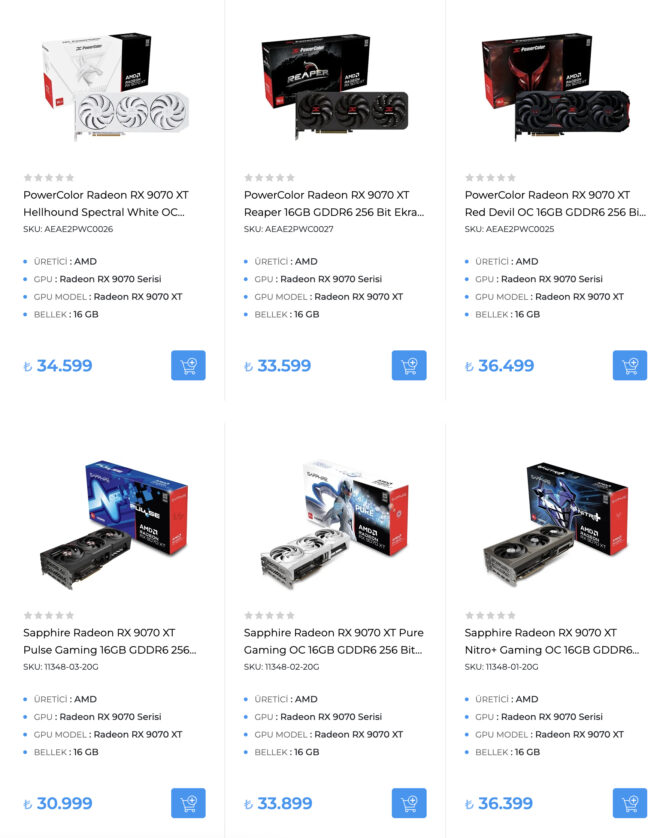Add Red Devil OC to cart
Image resolution: width=660 pixels, height=838 pixels.
click(629, 365)
